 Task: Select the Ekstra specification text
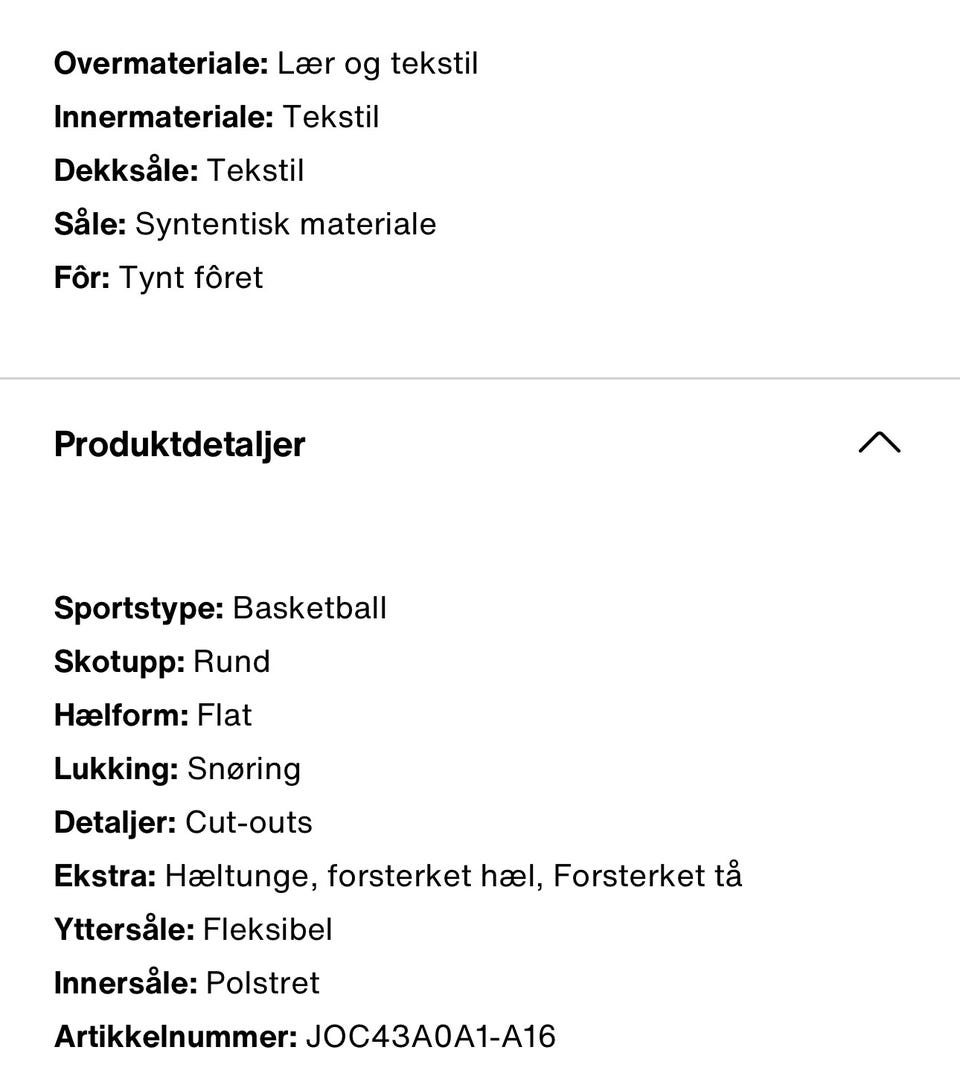(400, 875)
